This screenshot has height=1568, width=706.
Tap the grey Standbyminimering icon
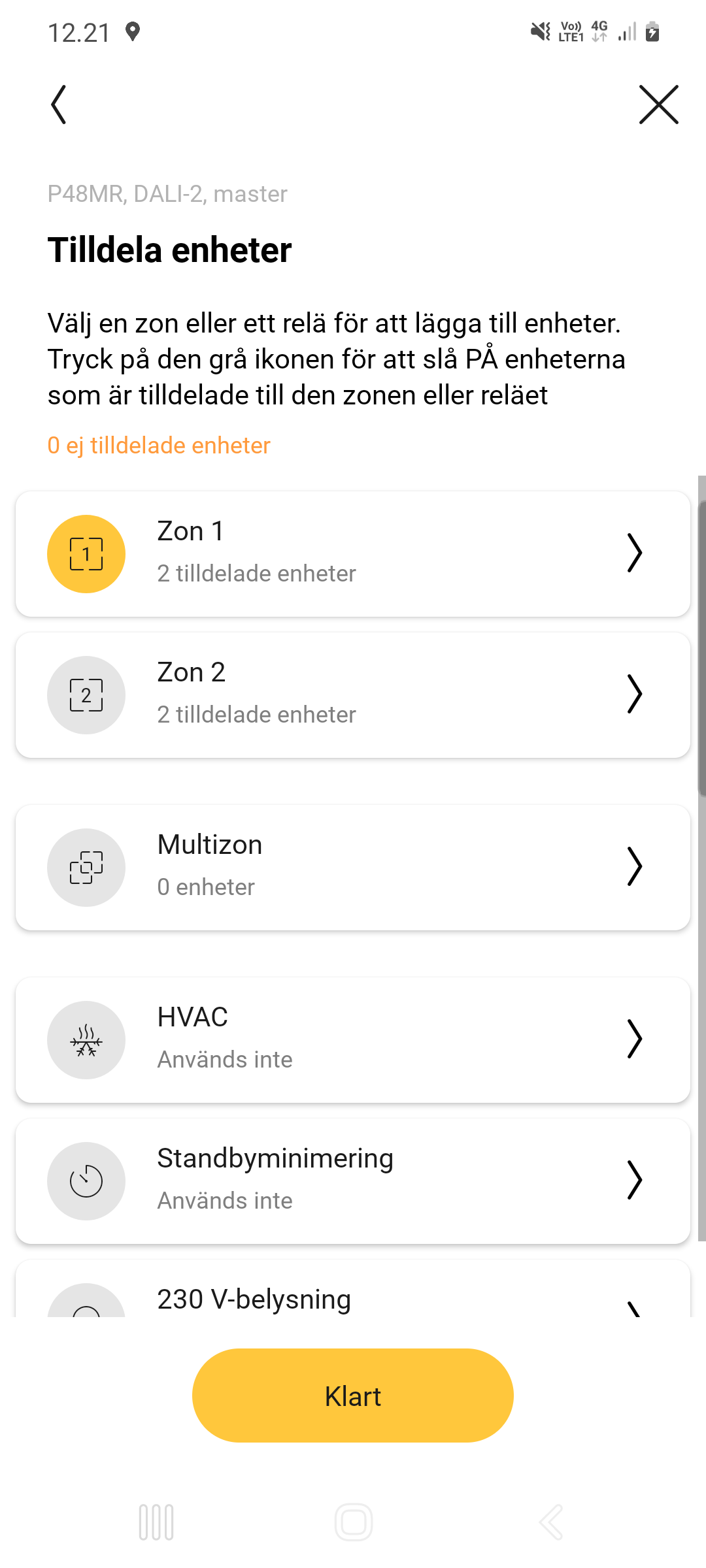(x=86, y=1181)
